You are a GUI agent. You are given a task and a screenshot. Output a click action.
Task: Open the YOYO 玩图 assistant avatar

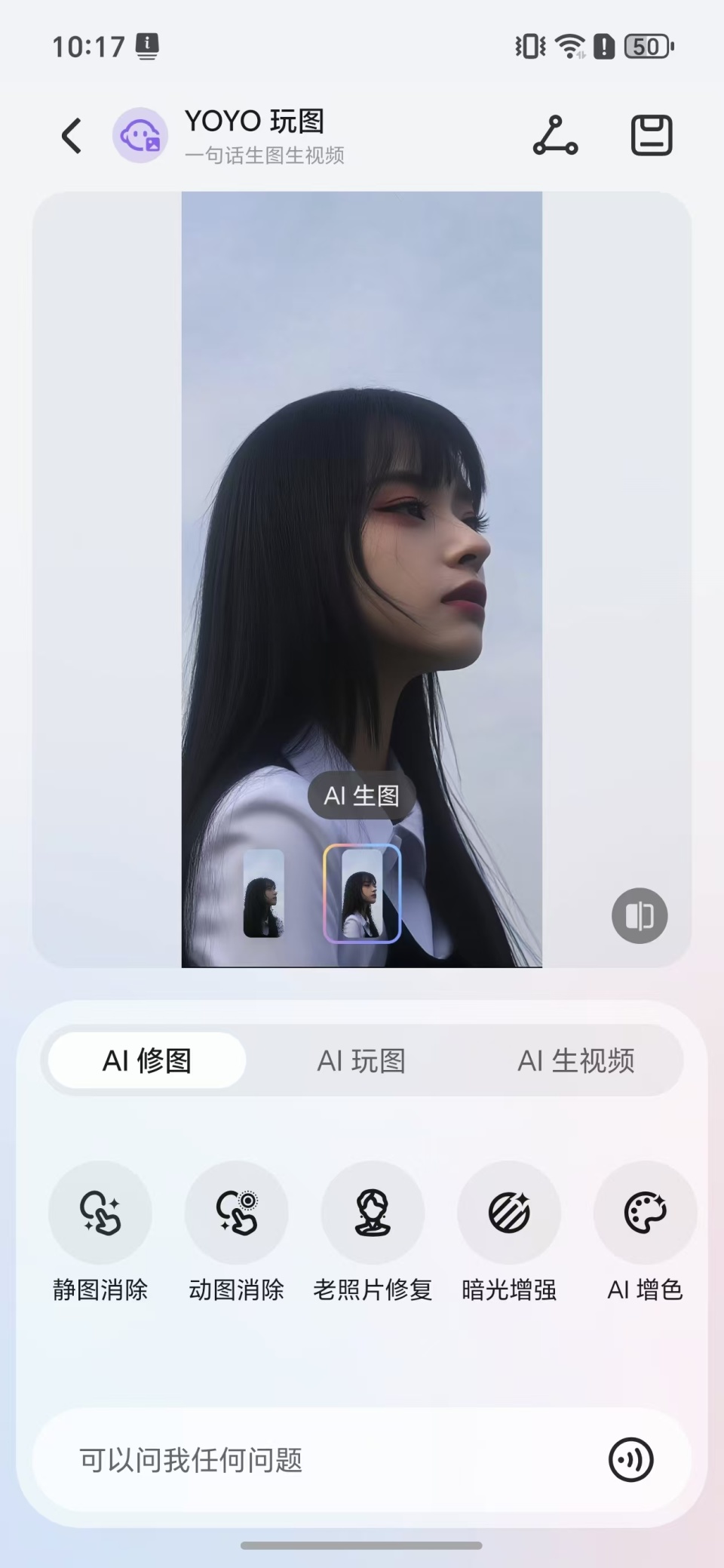(139, 136)
